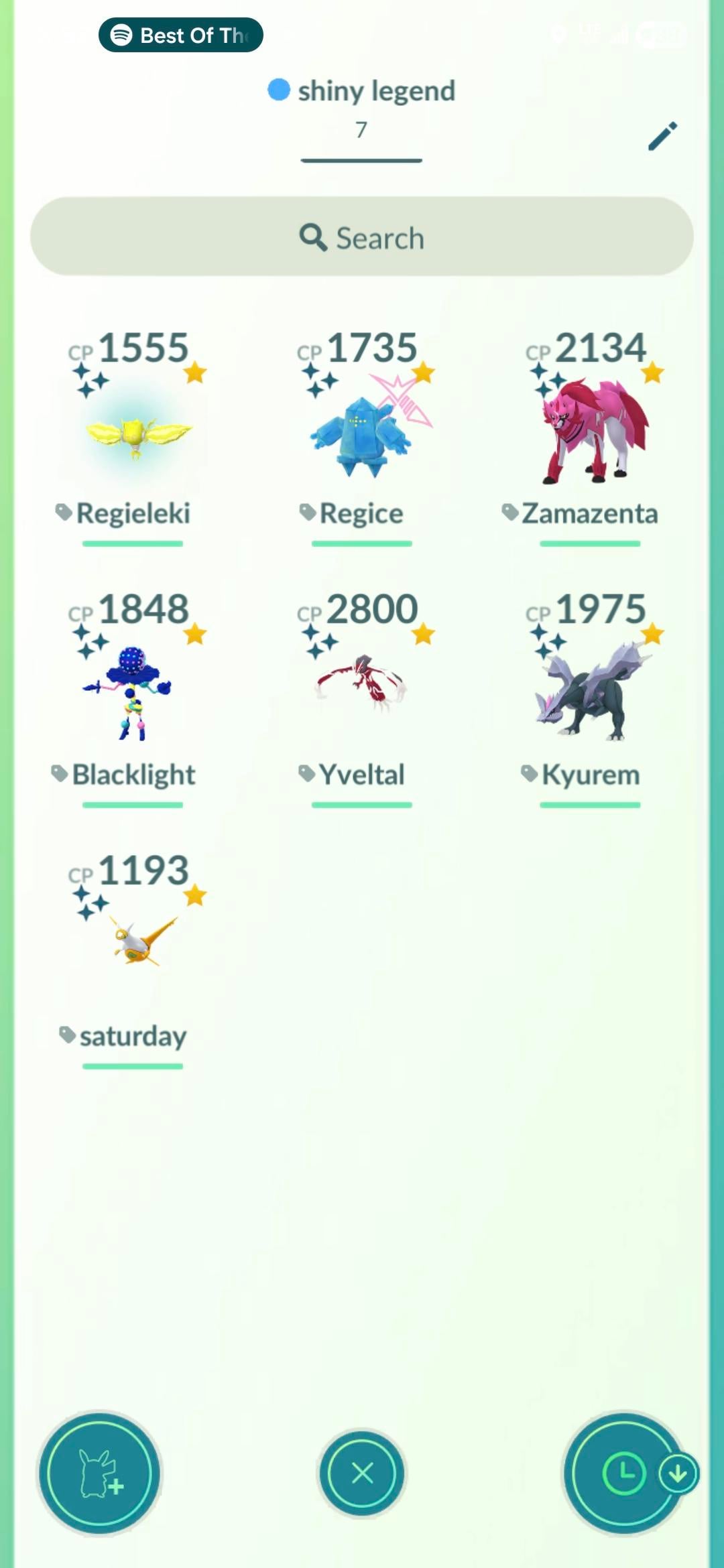Edit the shiny legend tag
The height and width of the screenshot is (1568, 724).
click(x=662, y=136)
